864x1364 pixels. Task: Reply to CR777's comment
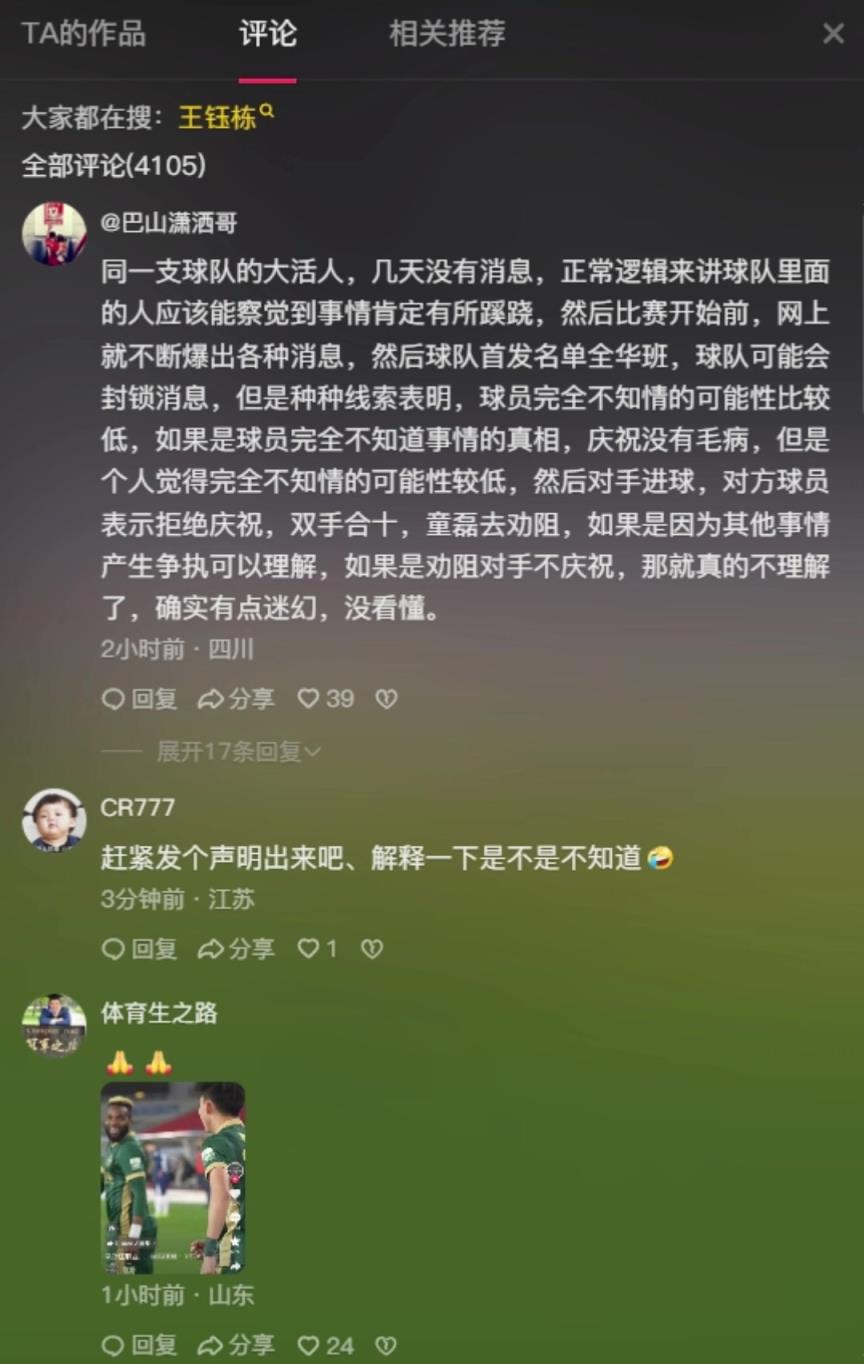tap(140, 949)
